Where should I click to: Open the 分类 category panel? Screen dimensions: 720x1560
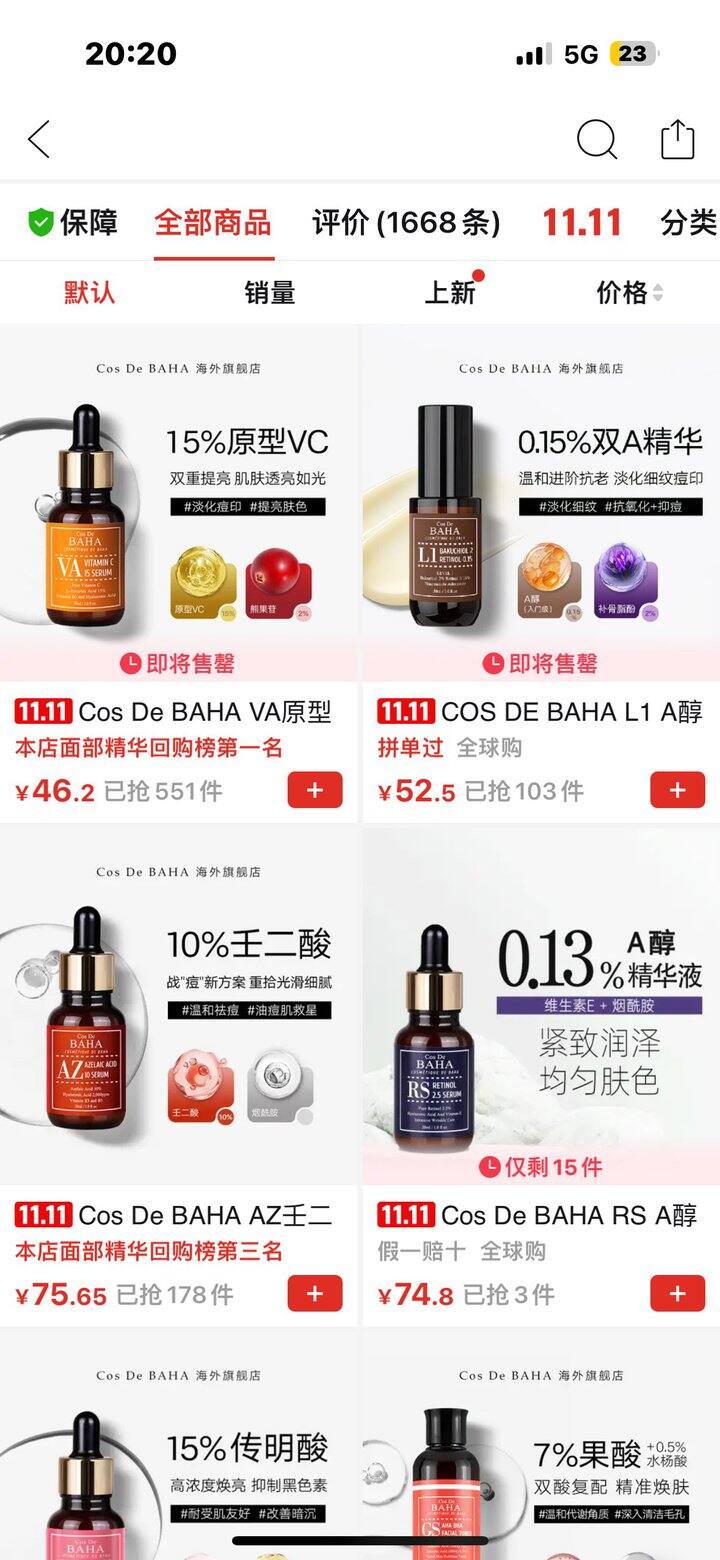[x=690, y=223]
